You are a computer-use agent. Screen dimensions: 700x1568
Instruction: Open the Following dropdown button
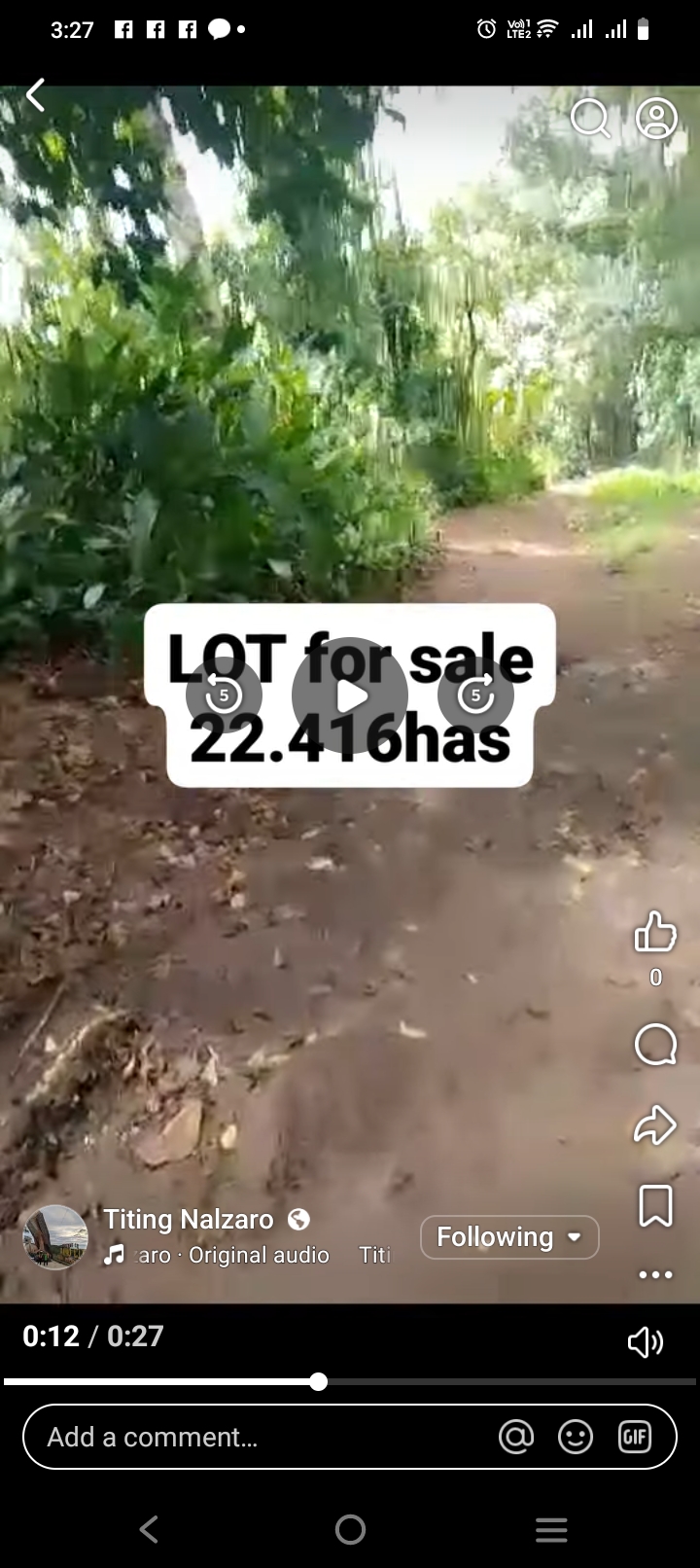[509, 1237]
